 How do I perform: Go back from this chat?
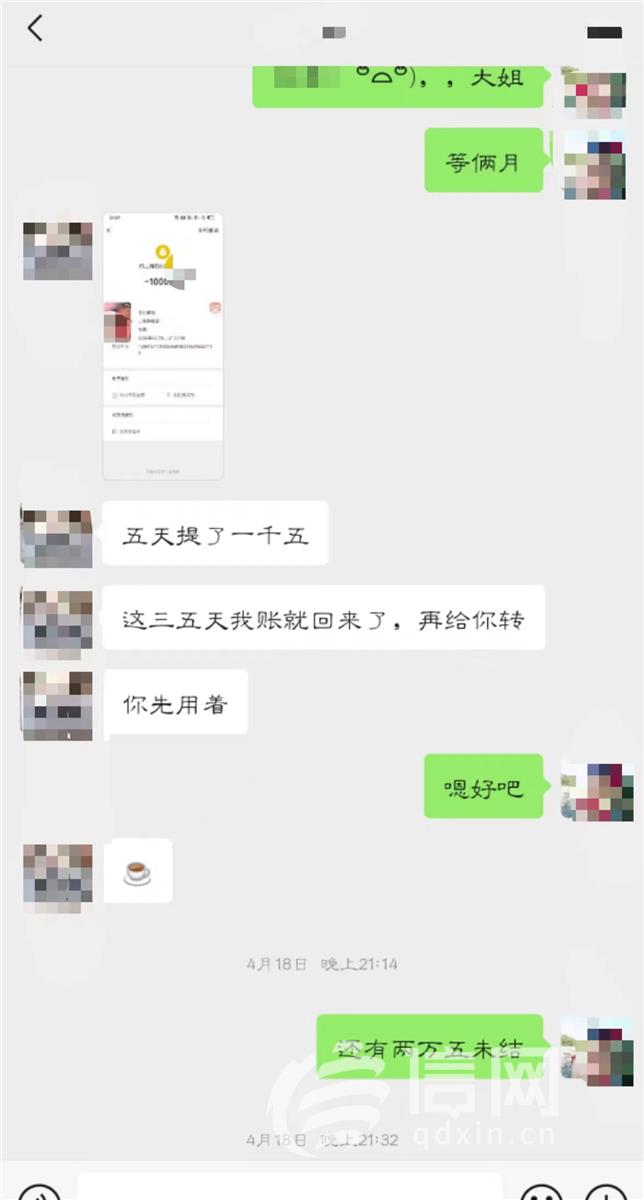pyautogui.click(x=35, y=28)
